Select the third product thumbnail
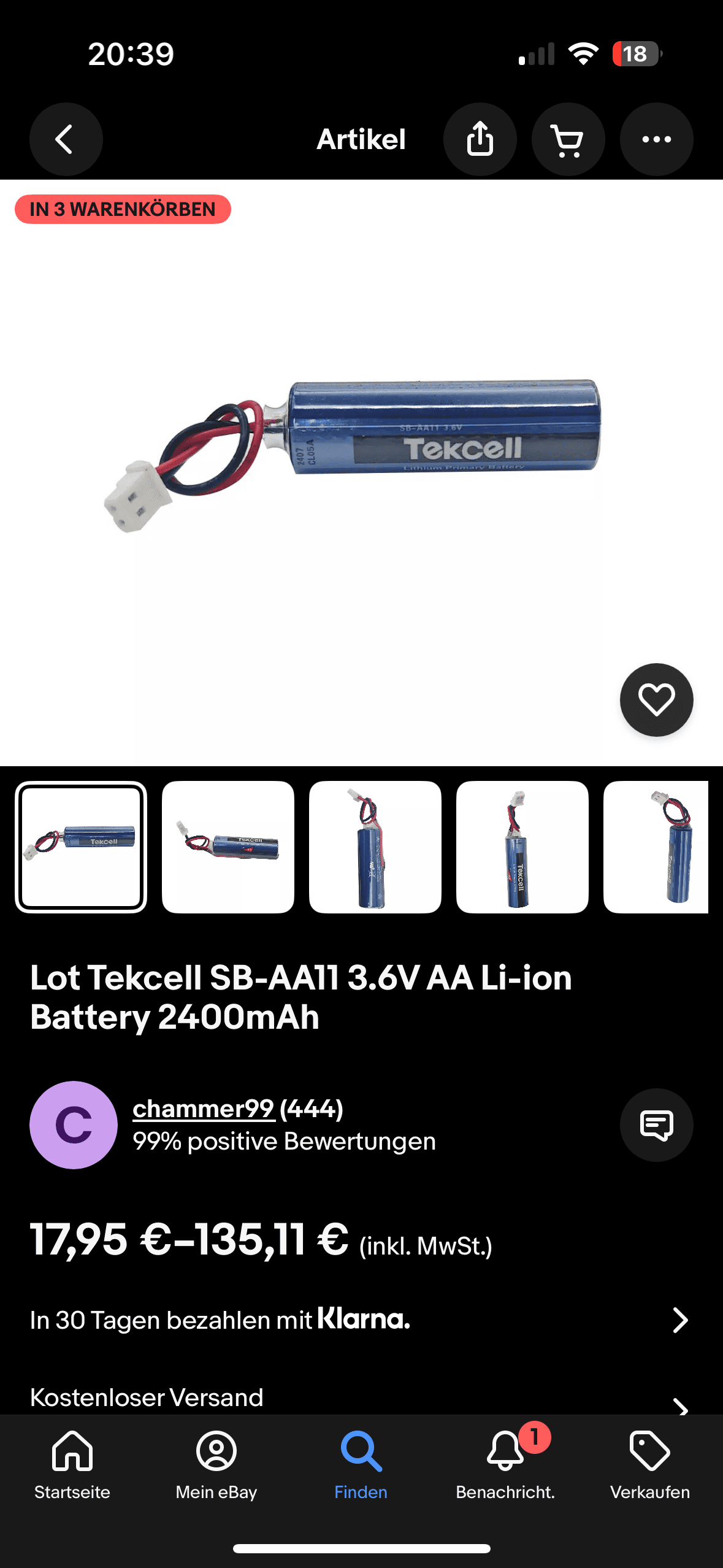Screen dimensions: 723x1568 pyautogui.click(x=375, y=847)
